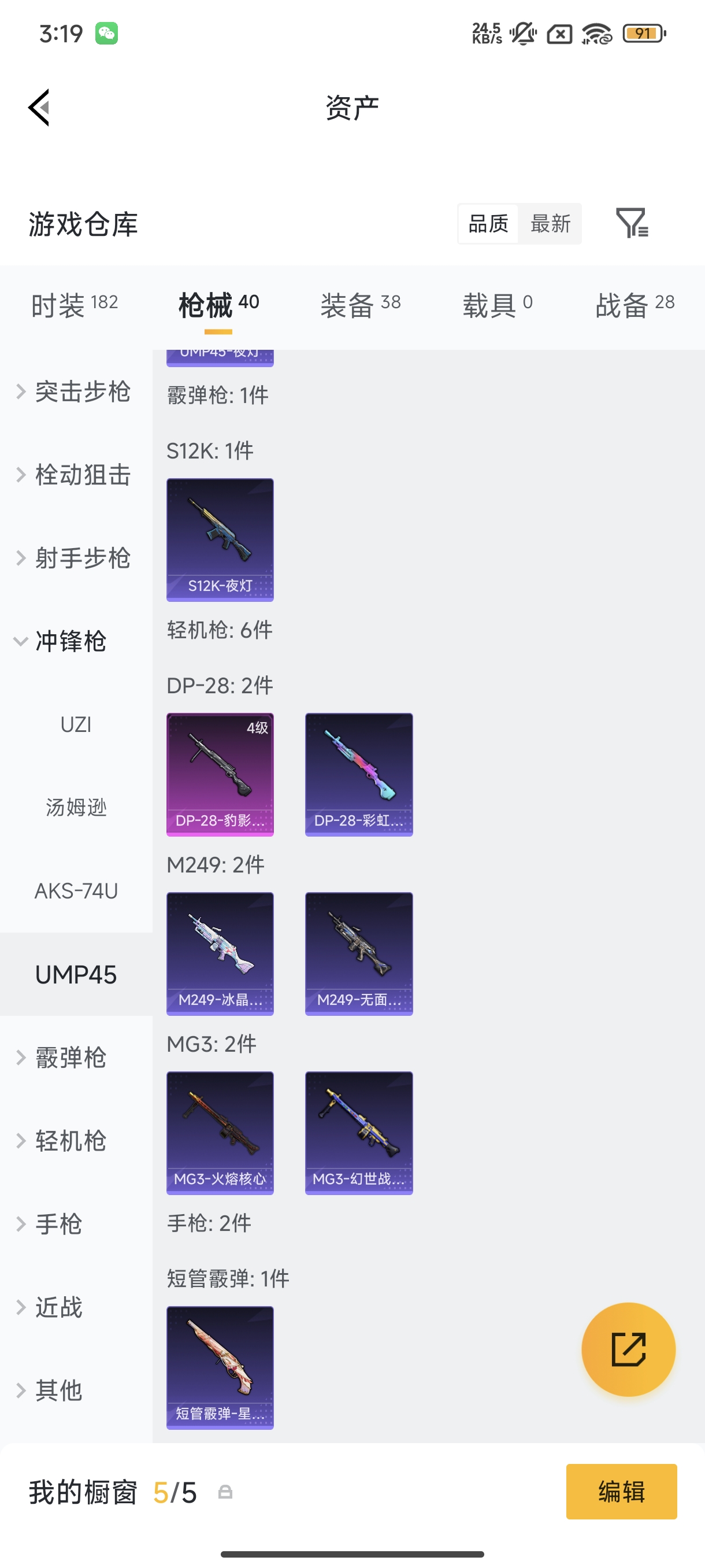Image resolution: width=705 pixels, height=1568 pixels.
Task: Open the filter icon next to 最新
Action: click(x=633, y=223)
